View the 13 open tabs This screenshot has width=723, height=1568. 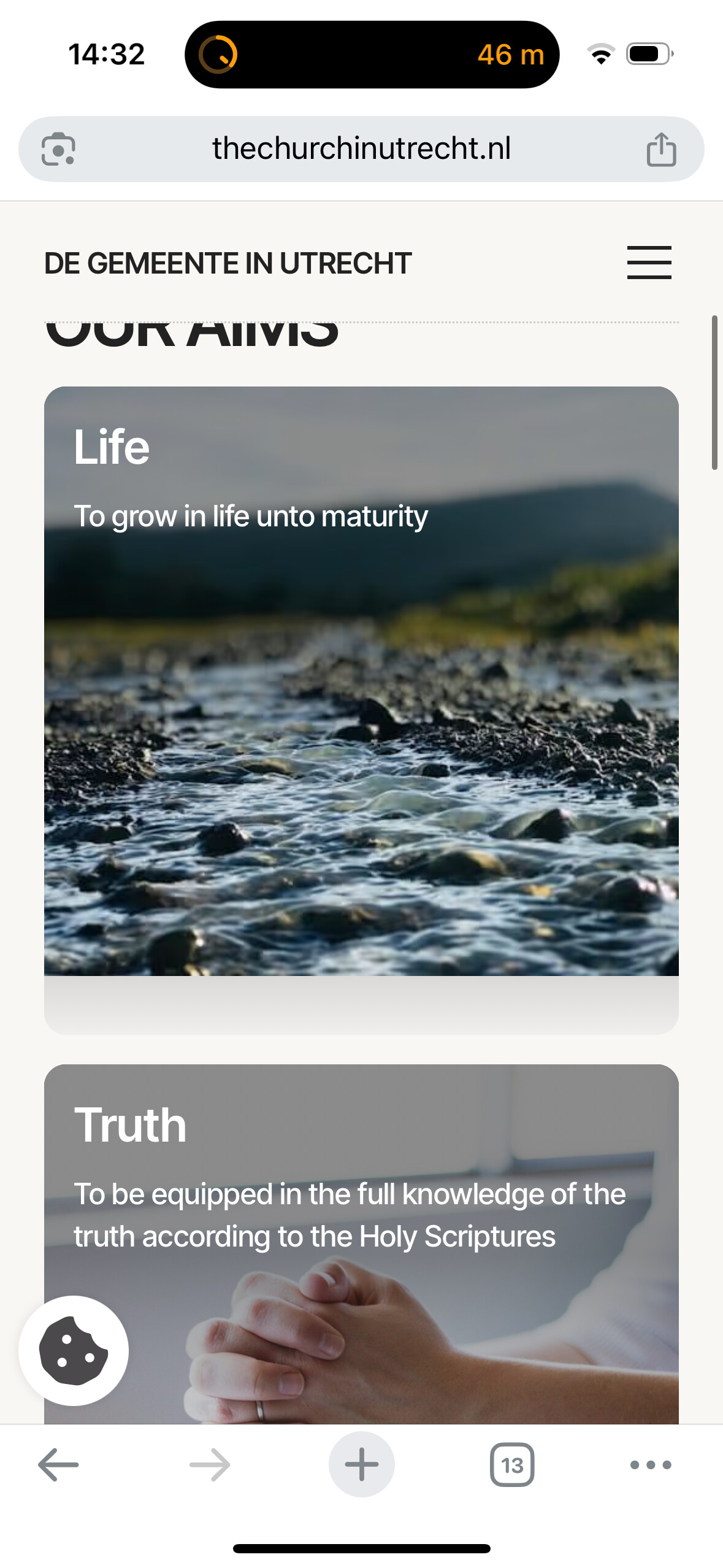click(512, 1464)
